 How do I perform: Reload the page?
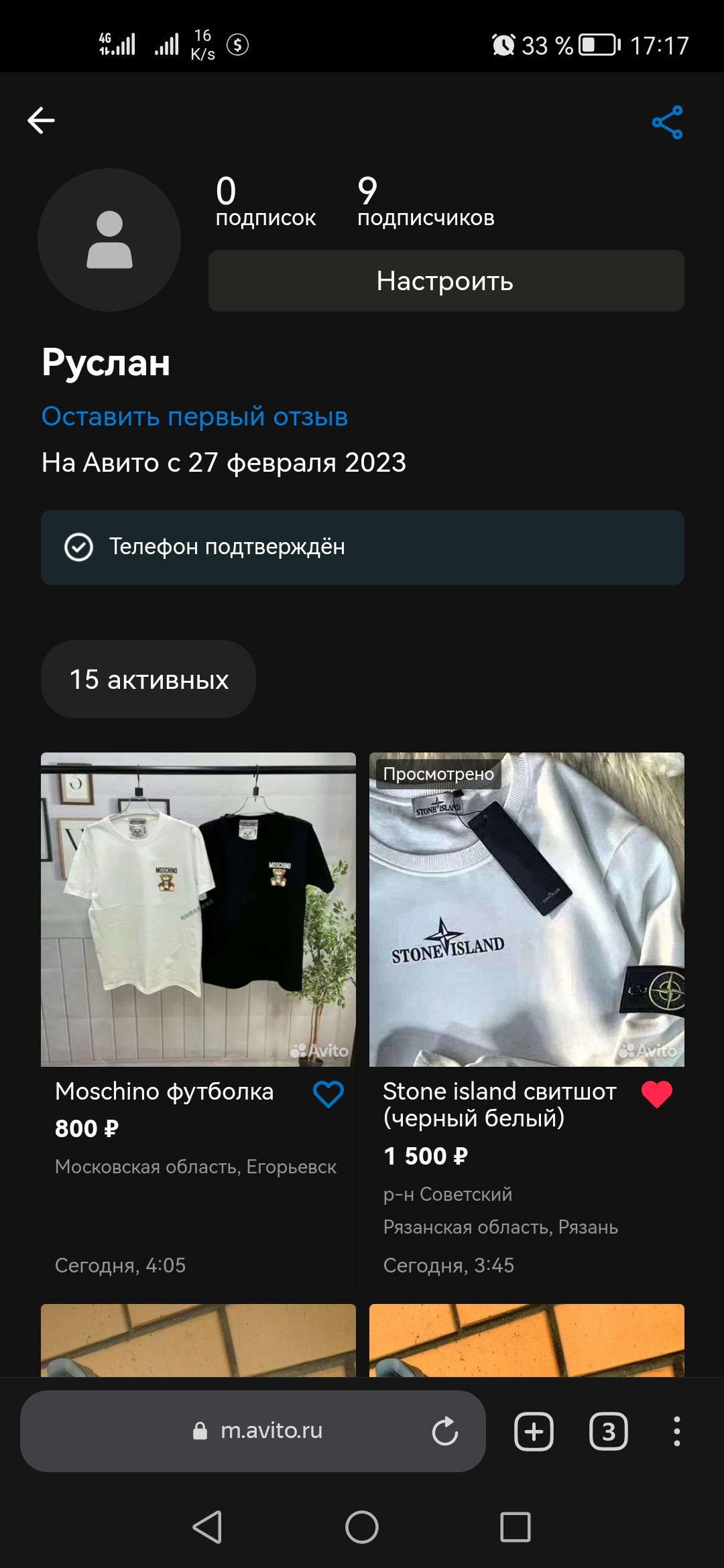[445, 1431]
